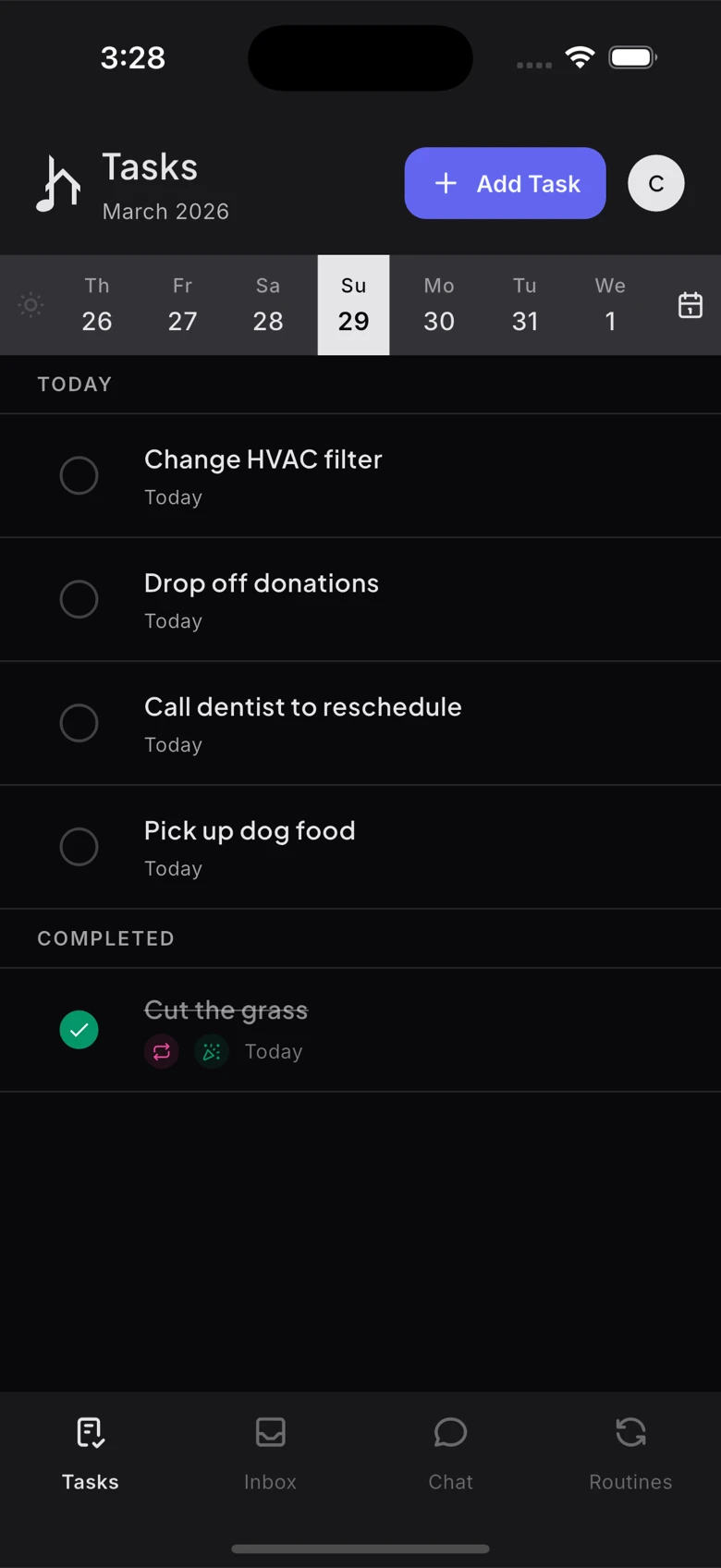Check off Drop off donations
Viewport: 721px width, 1568px height.
(x=79, y=599)
